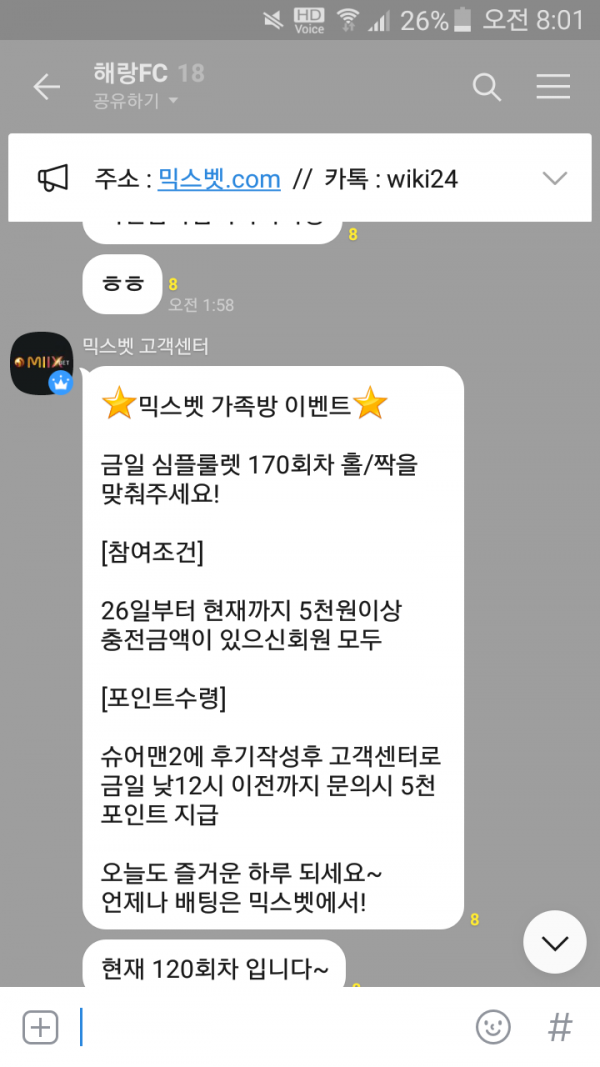Screen dimensions: 600x1067
Task: Open the emoticon picker
Action: click(493, 1027)
